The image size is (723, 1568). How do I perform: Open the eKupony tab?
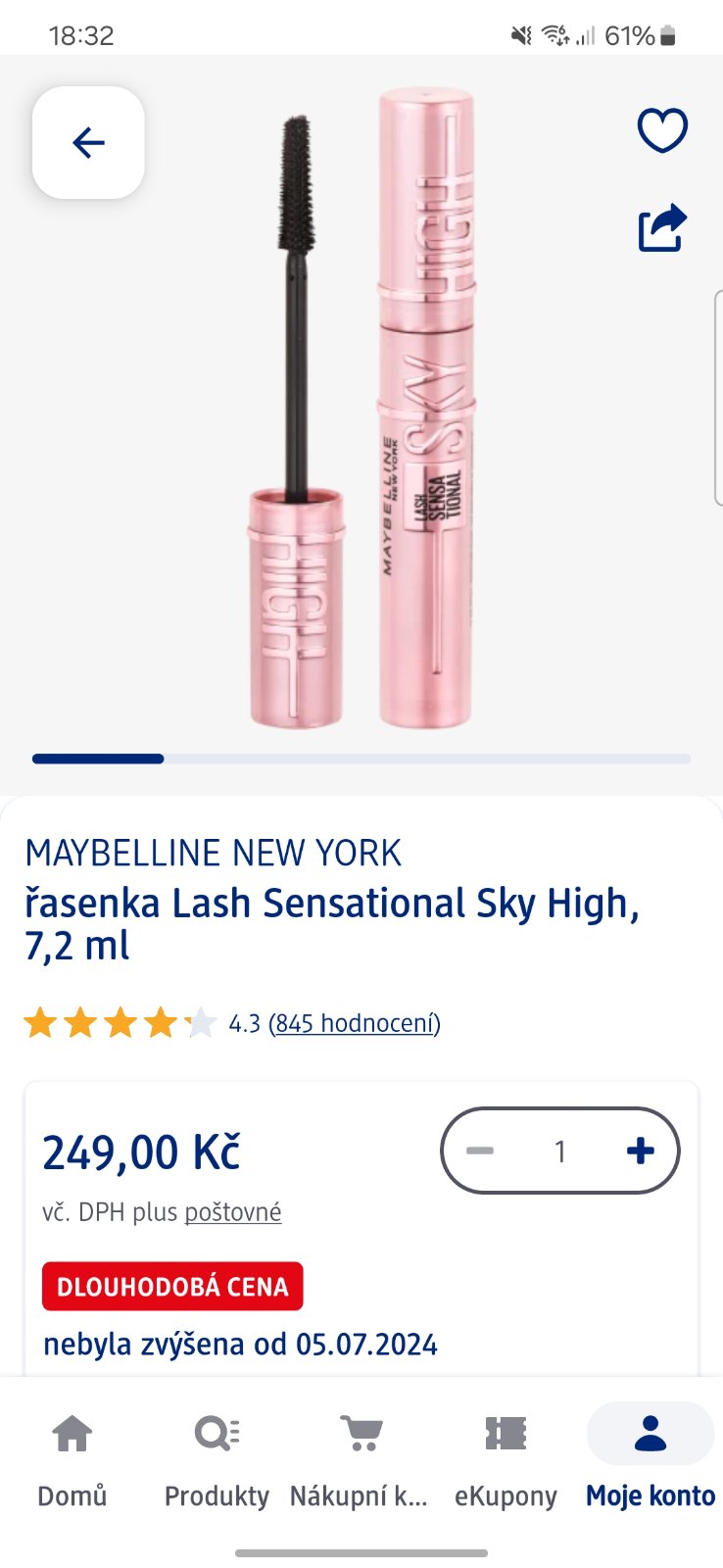[x=506, y=1460]
